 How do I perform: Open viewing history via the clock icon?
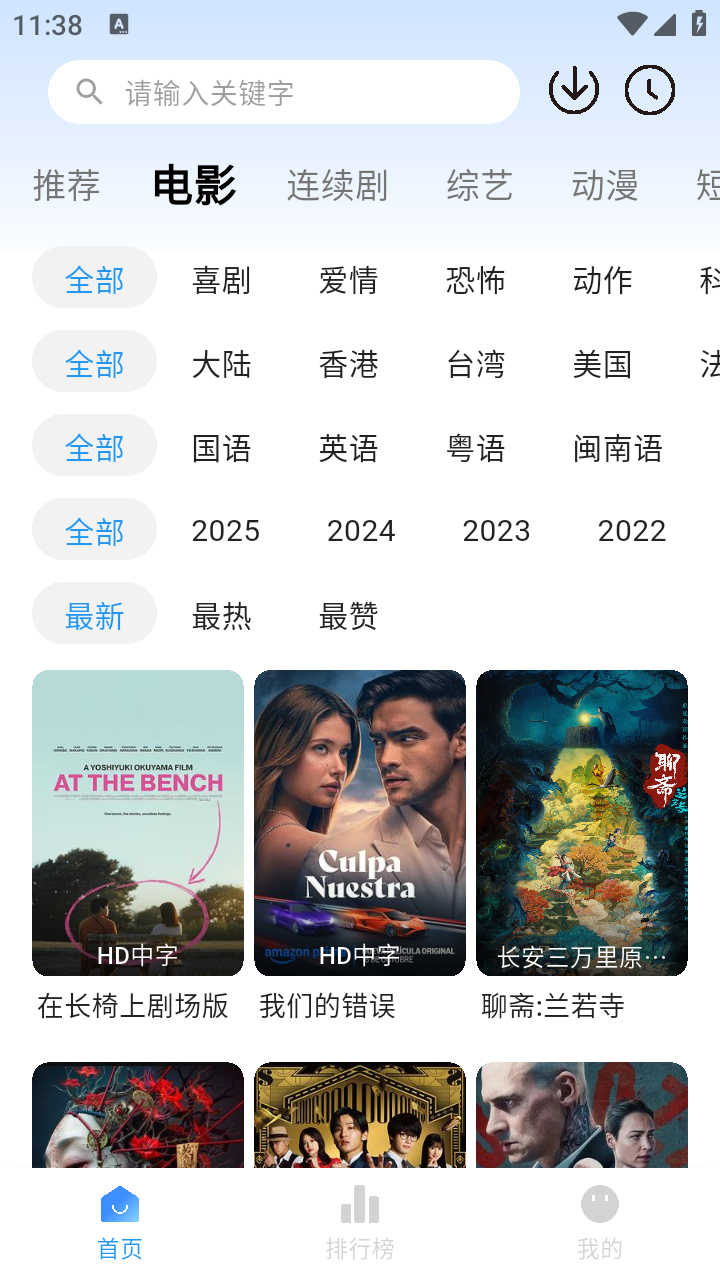pos(649,89)
